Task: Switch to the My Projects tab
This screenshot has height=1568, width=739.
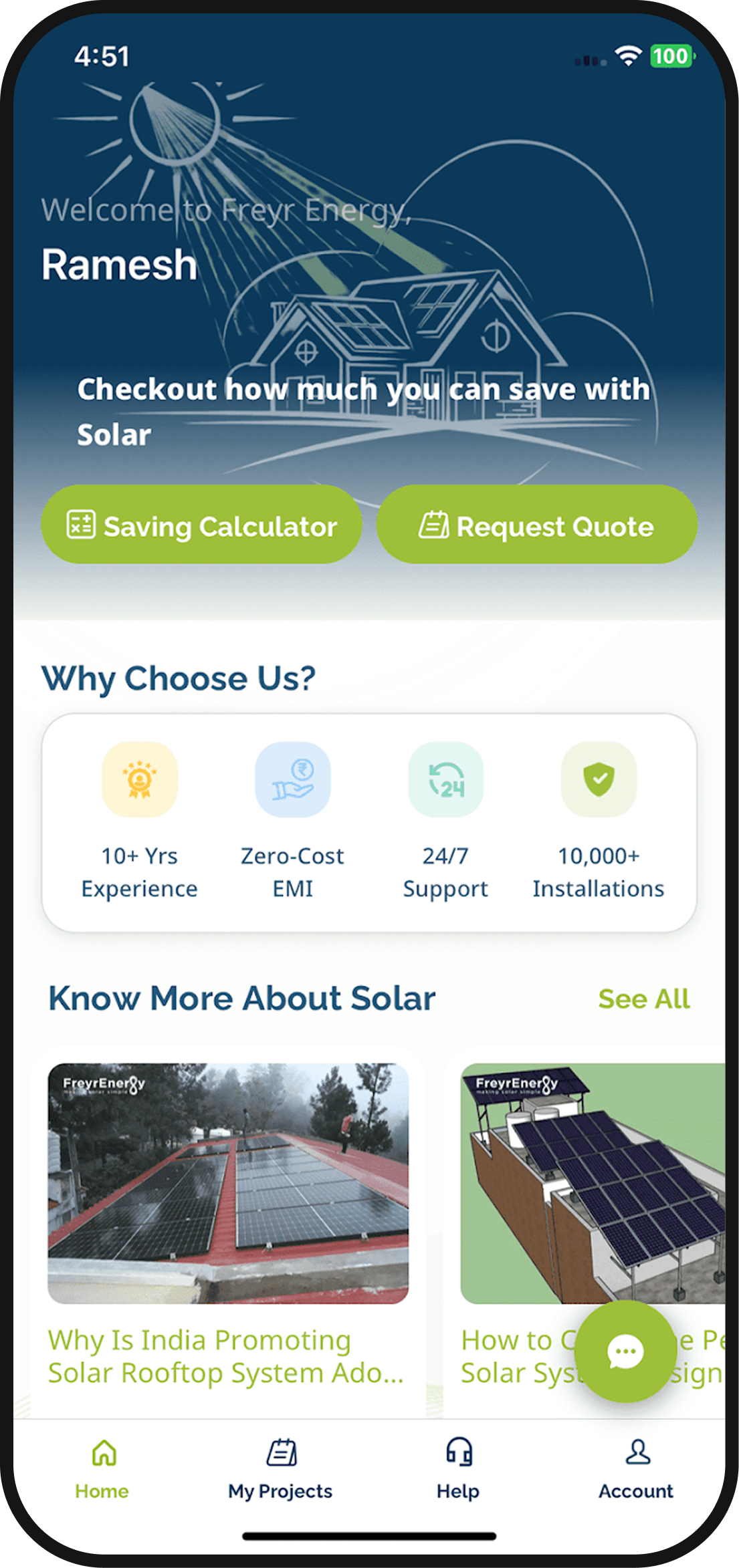Action: pyautogui.click(x=280, y=1468)
